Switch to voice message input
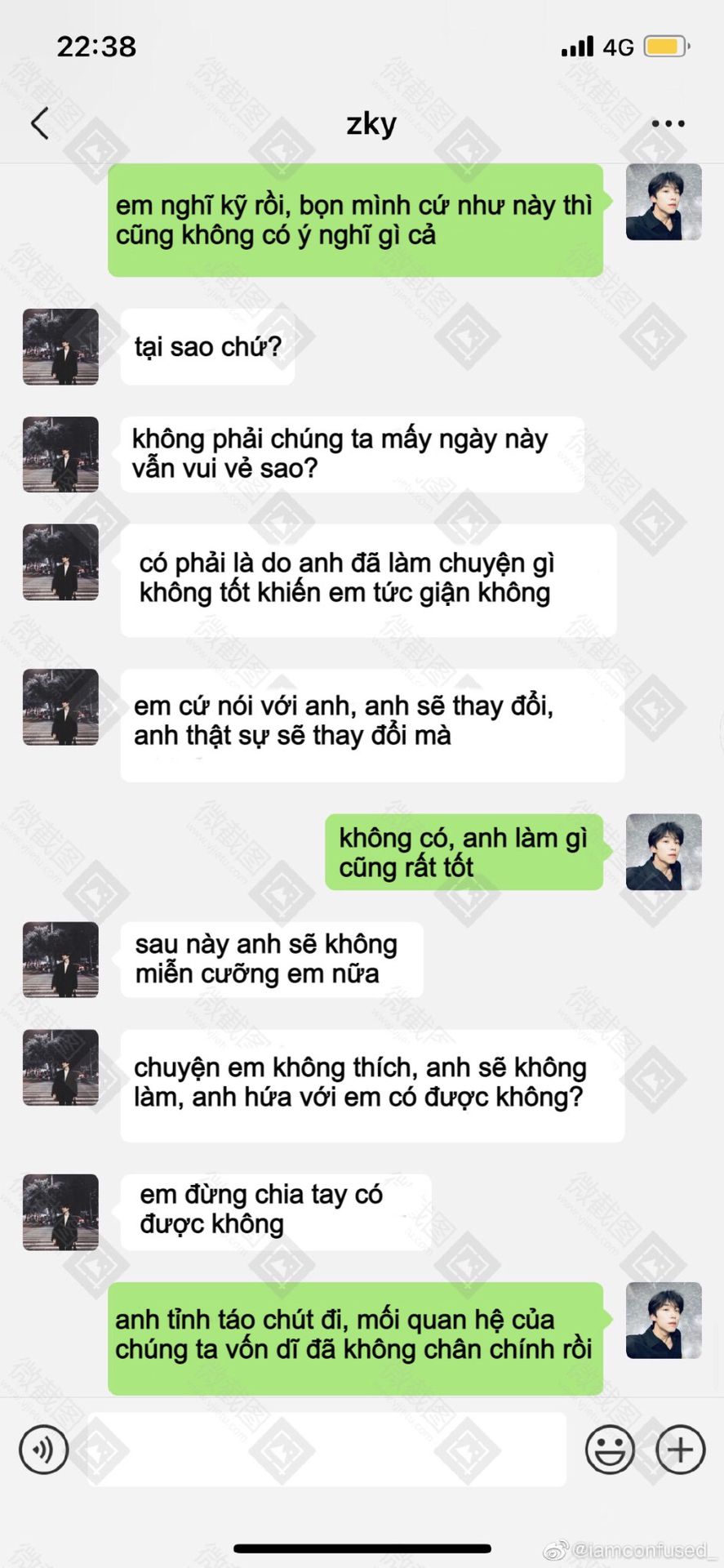This screenshot has height=1568, width=724. [x=43, y=1450]
